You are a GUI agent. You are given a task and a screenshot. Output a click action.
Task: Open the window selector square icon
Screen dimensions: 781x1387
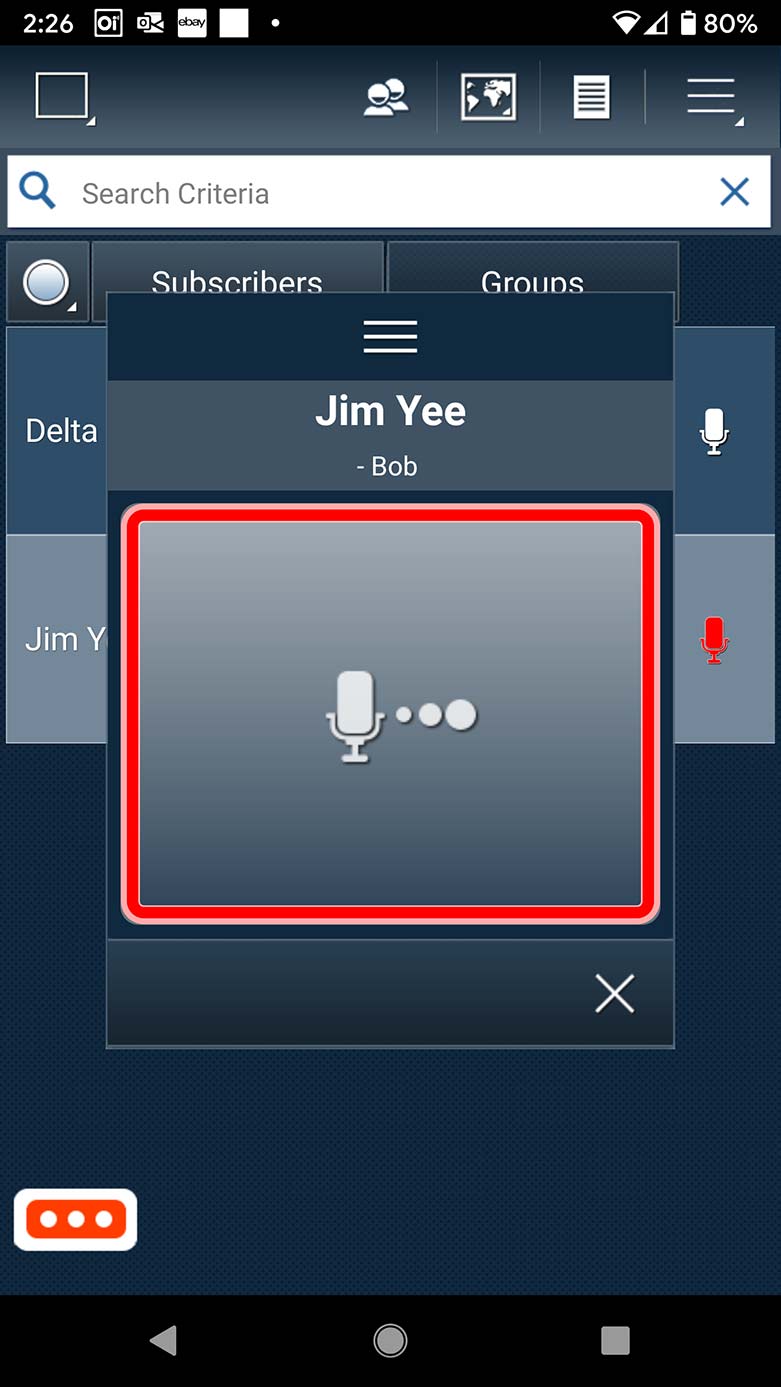[x=64, y=98]
